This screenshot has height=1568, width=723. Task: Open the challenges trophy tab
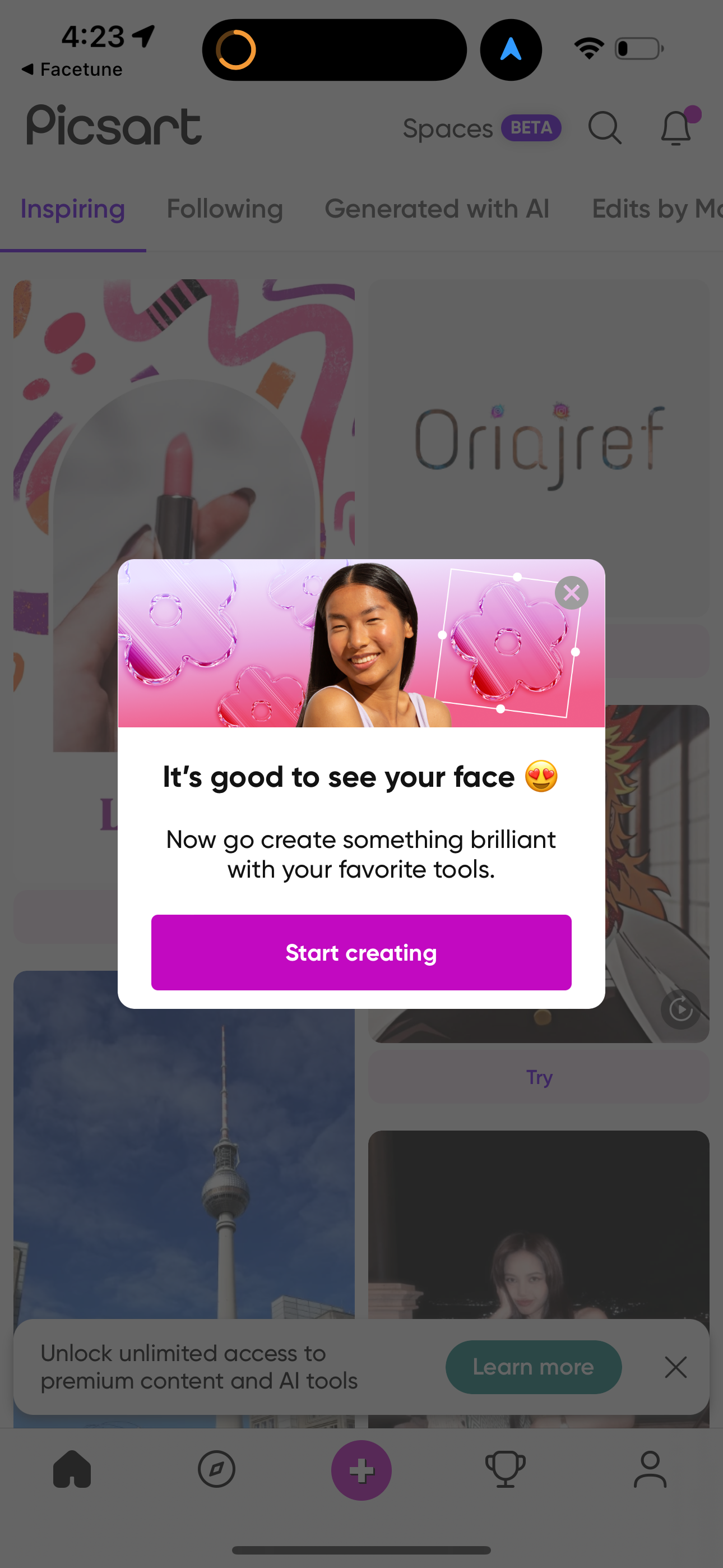(x=505, y=1469)
